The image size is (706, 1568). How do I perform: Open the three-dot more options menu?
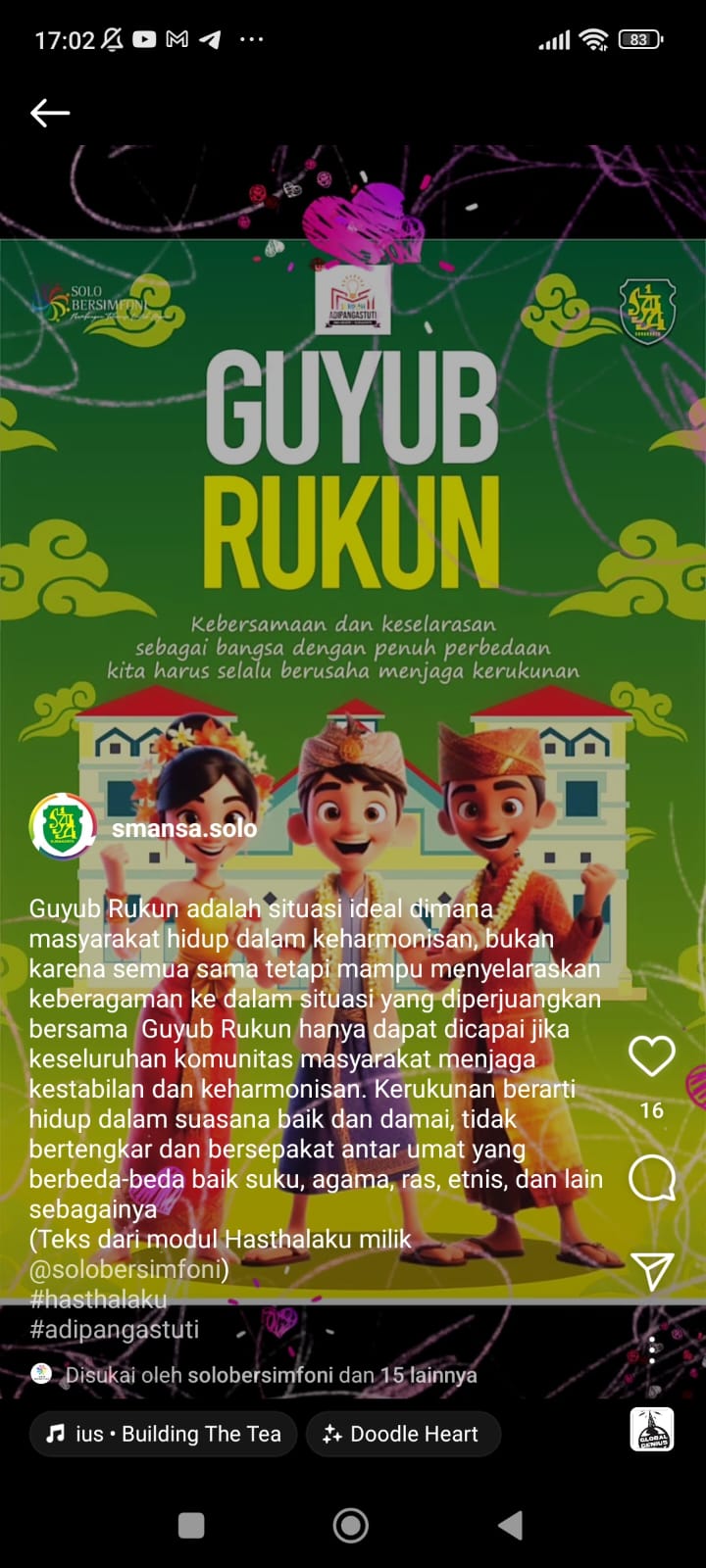click(652, 1350)
